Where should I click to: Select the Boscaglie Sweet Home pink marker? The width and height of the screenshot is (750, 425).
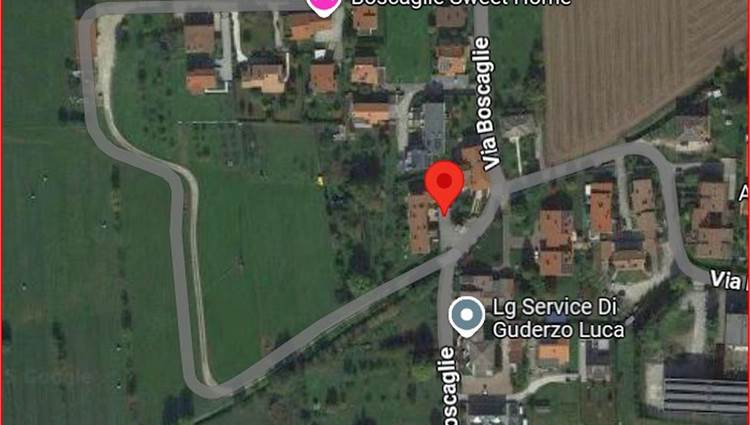[x=322, y=4]
